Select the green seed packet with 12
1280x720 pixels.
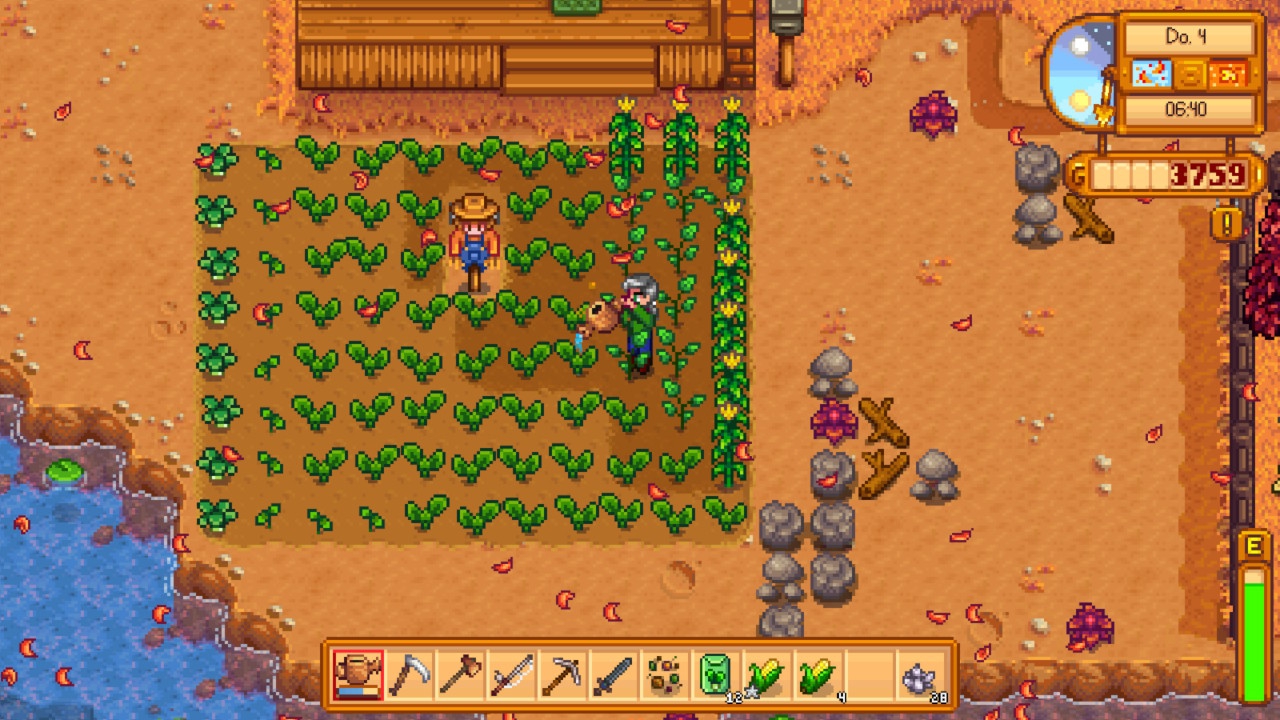tap(716, 676)
